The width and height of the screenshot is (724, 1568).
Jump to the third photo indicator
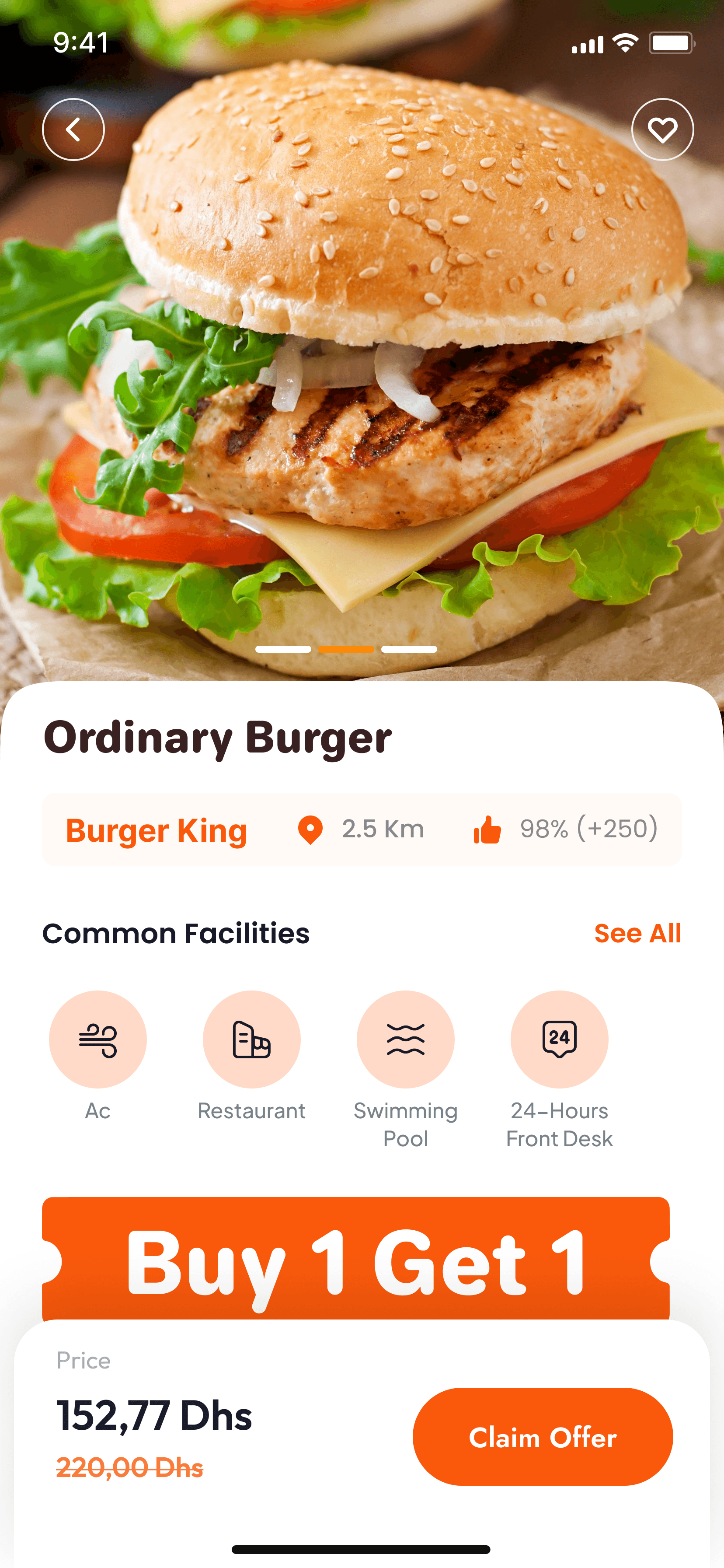click(x=409, y=650)
